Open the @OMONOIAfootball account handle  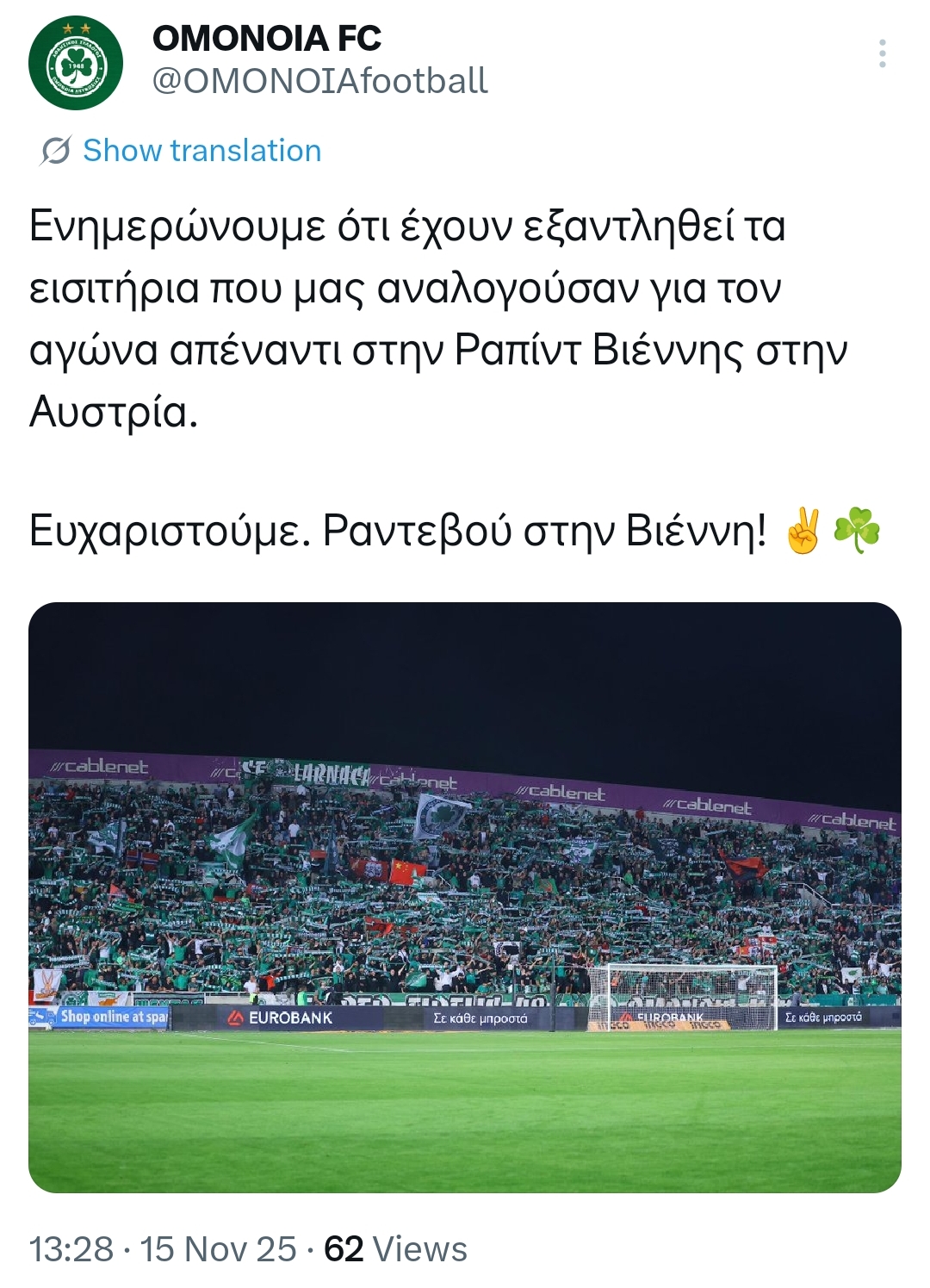[x=319, y=82]
